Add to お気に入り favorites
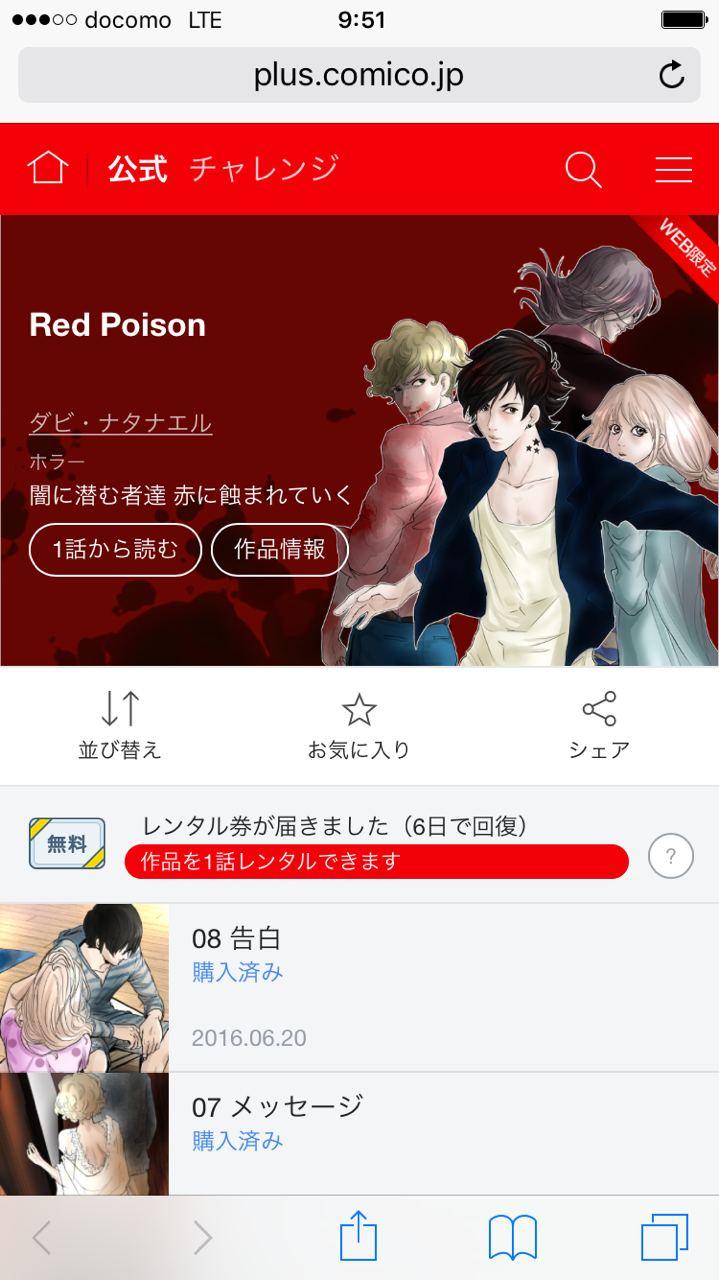Image resolution: width=719 pixels, height=1280 pixels. [x=359, y=725]
